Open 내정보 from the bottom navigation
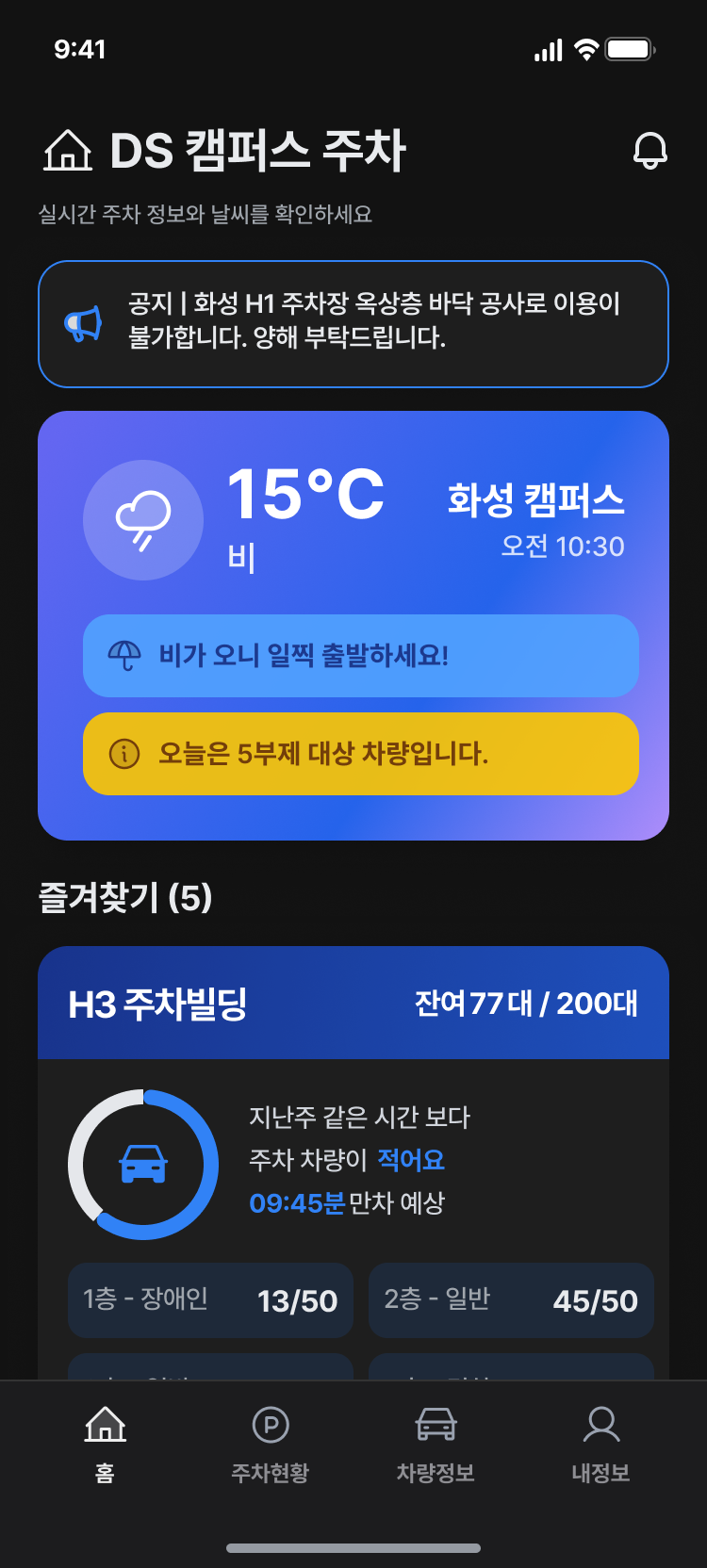Viewport: 707px width, 1568px height. [601, 1442]
